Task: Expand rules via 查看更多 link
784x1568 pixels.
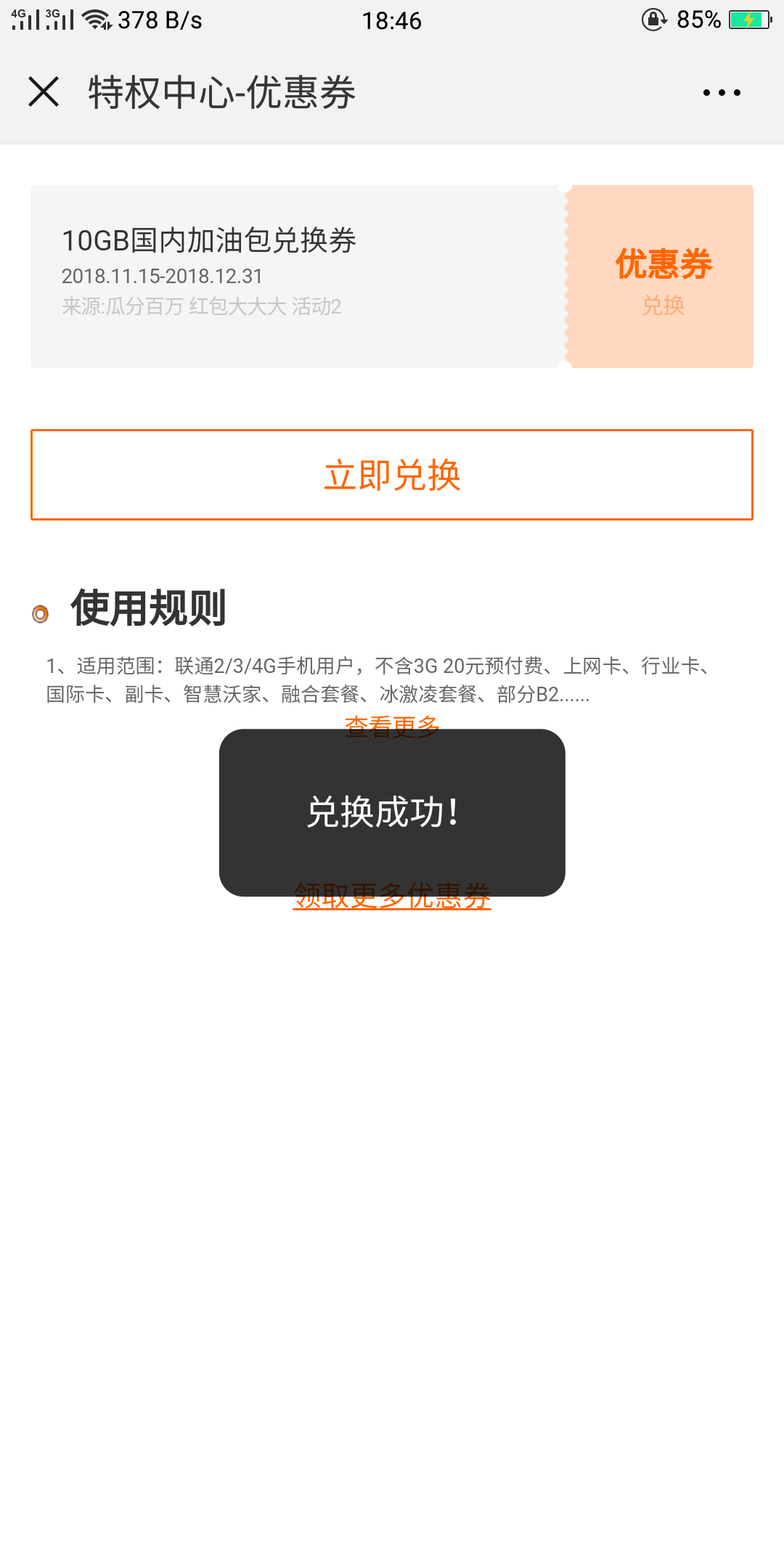Action: [392, 723]
